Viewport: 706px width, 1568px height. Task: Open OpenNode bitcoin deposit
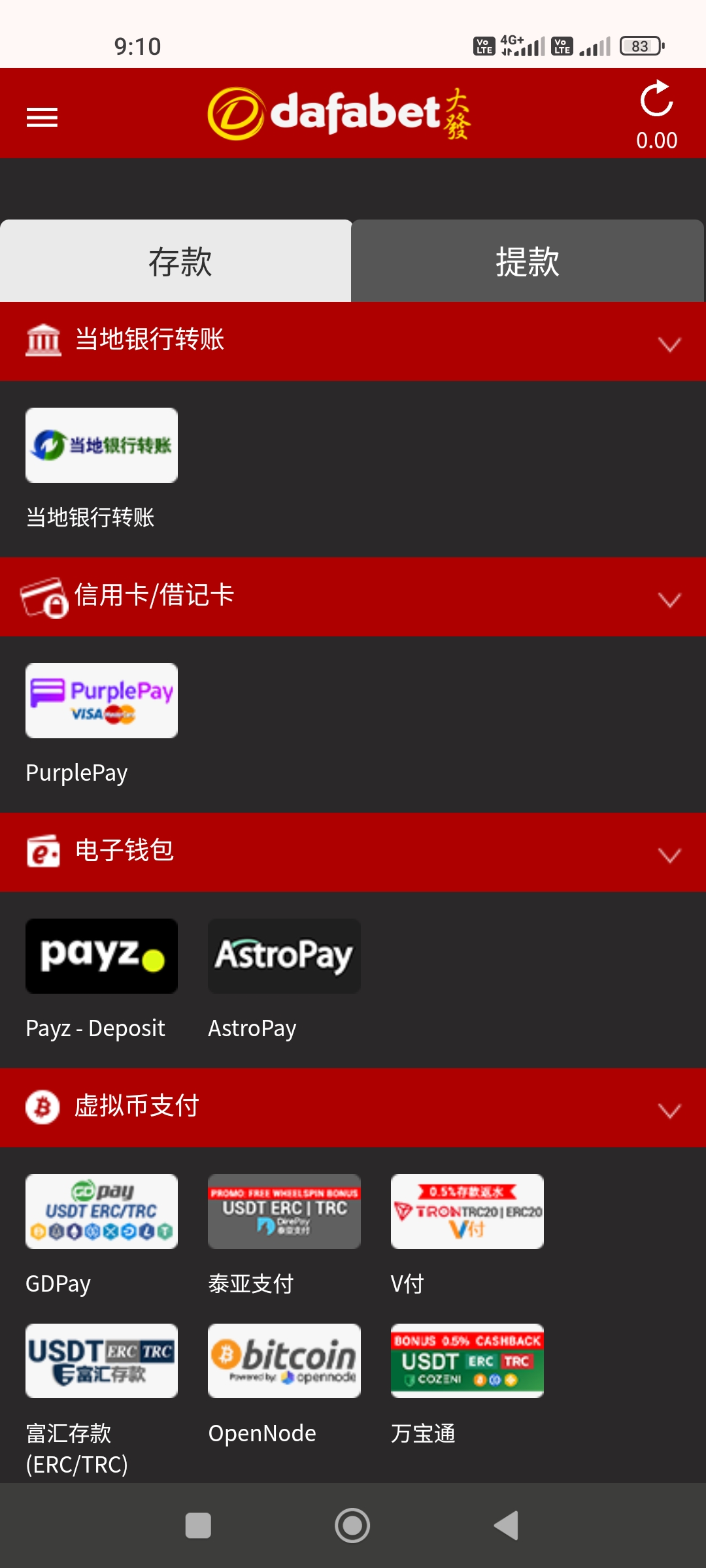[284, 1362]
